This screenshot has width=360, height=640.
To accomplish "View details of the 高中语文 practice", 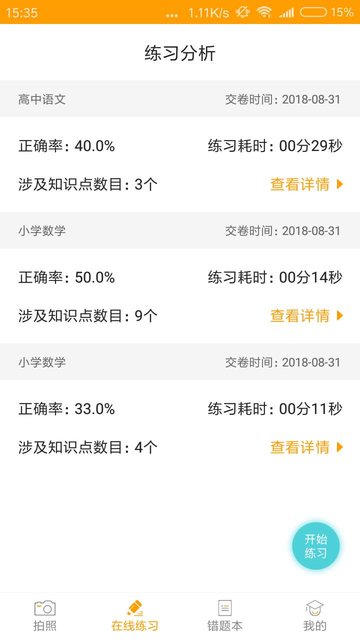I will (307, 184).
